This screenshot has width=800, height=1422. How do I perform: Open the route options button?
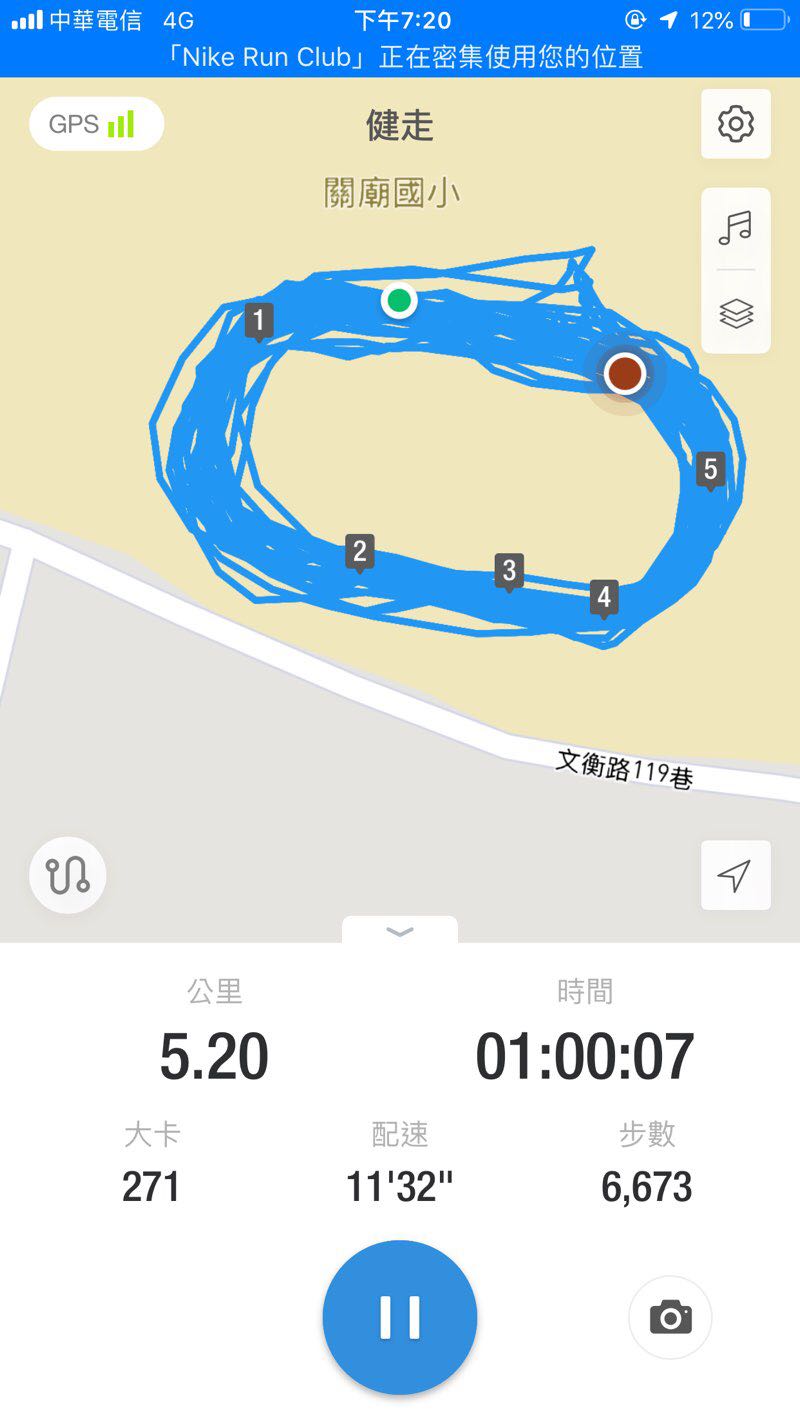(x=68, y=875)
